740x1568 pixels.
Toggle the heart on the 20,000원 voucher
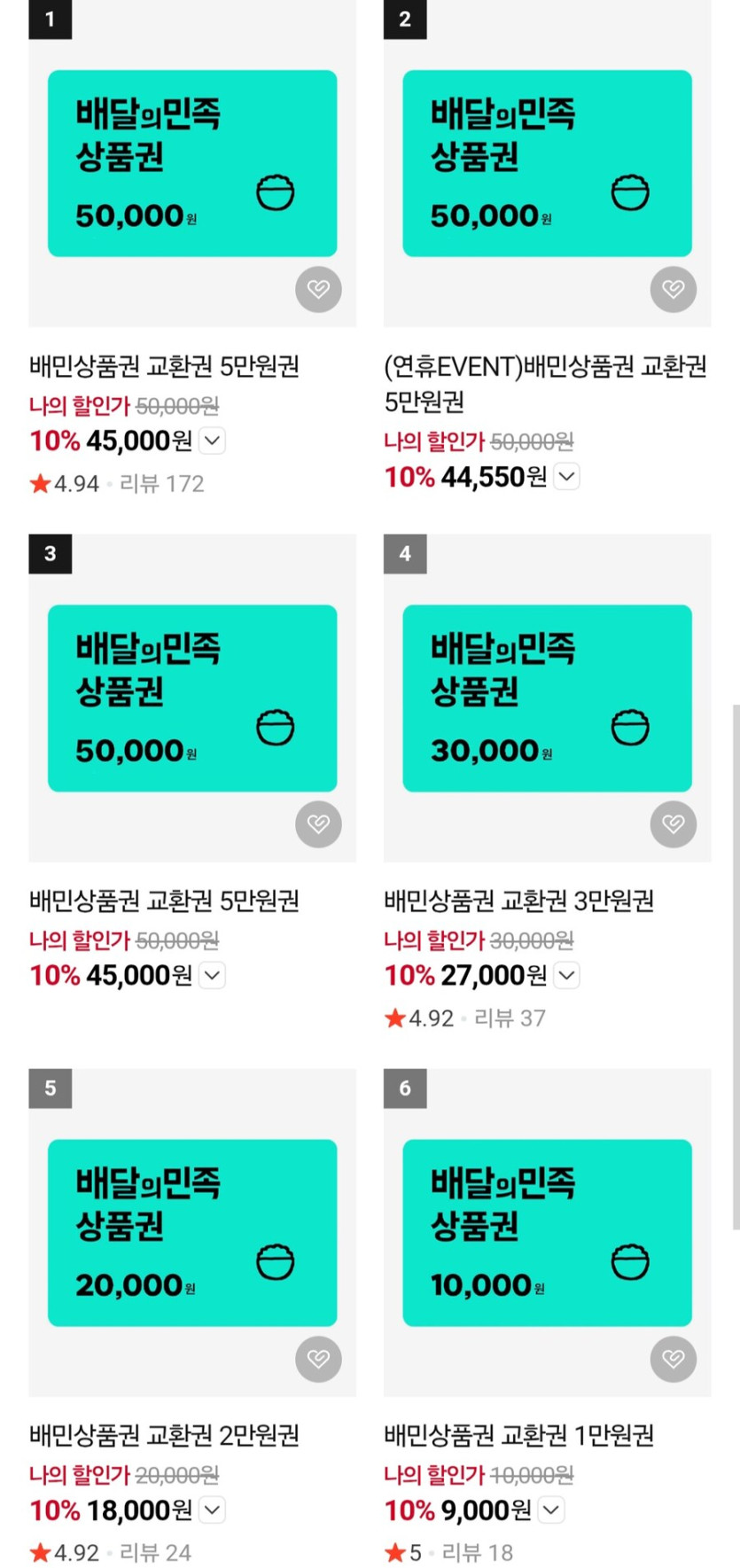[x=318, y=1359]
